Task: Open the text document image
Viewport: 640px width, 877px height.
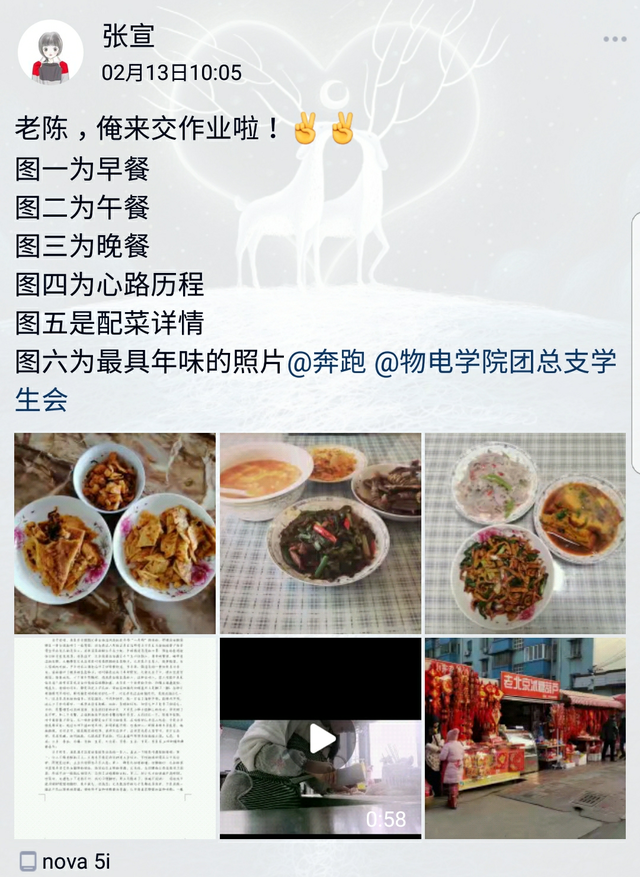Action: 115,738
